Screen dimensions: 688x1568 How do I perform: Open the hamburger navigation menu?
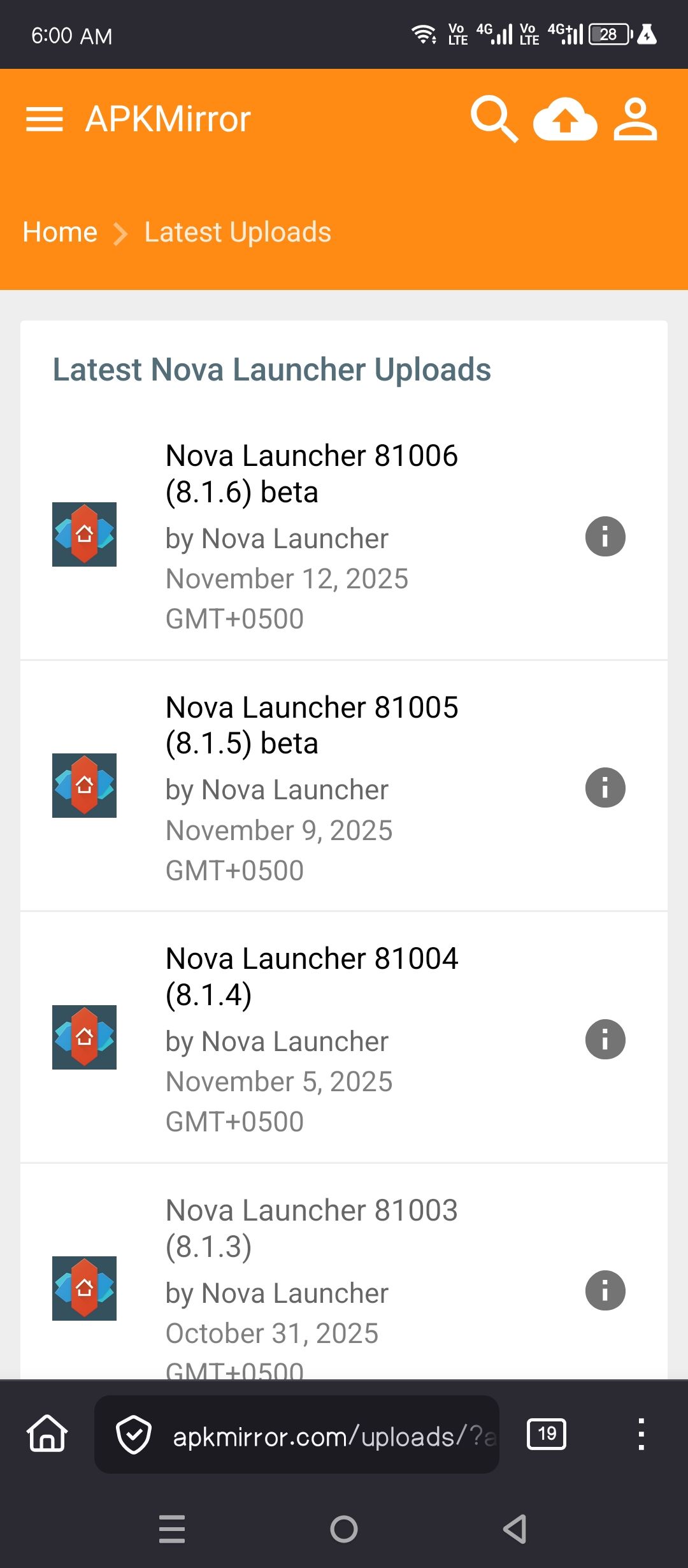coord(43,119)
